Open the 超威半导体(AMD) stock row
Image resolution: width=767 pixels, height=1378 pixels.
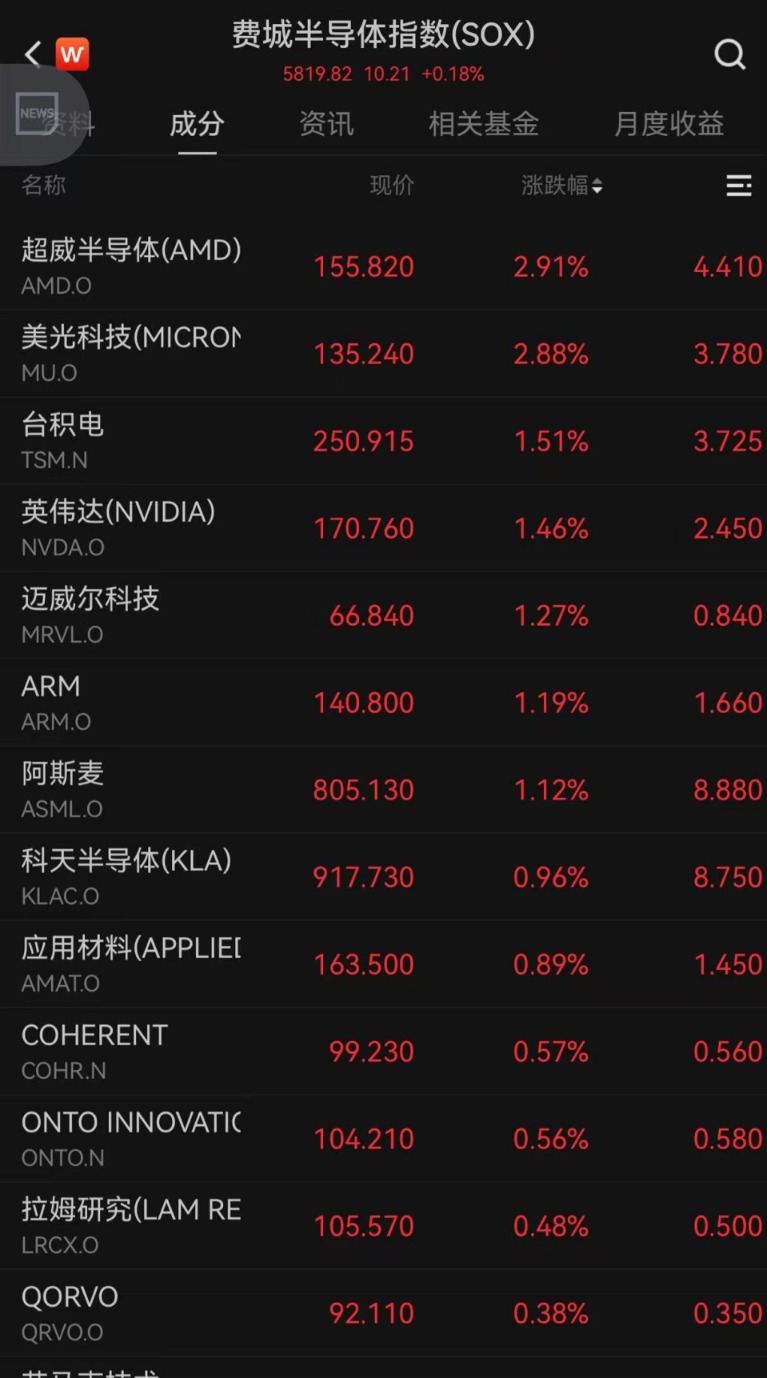(x=383, y=266)
